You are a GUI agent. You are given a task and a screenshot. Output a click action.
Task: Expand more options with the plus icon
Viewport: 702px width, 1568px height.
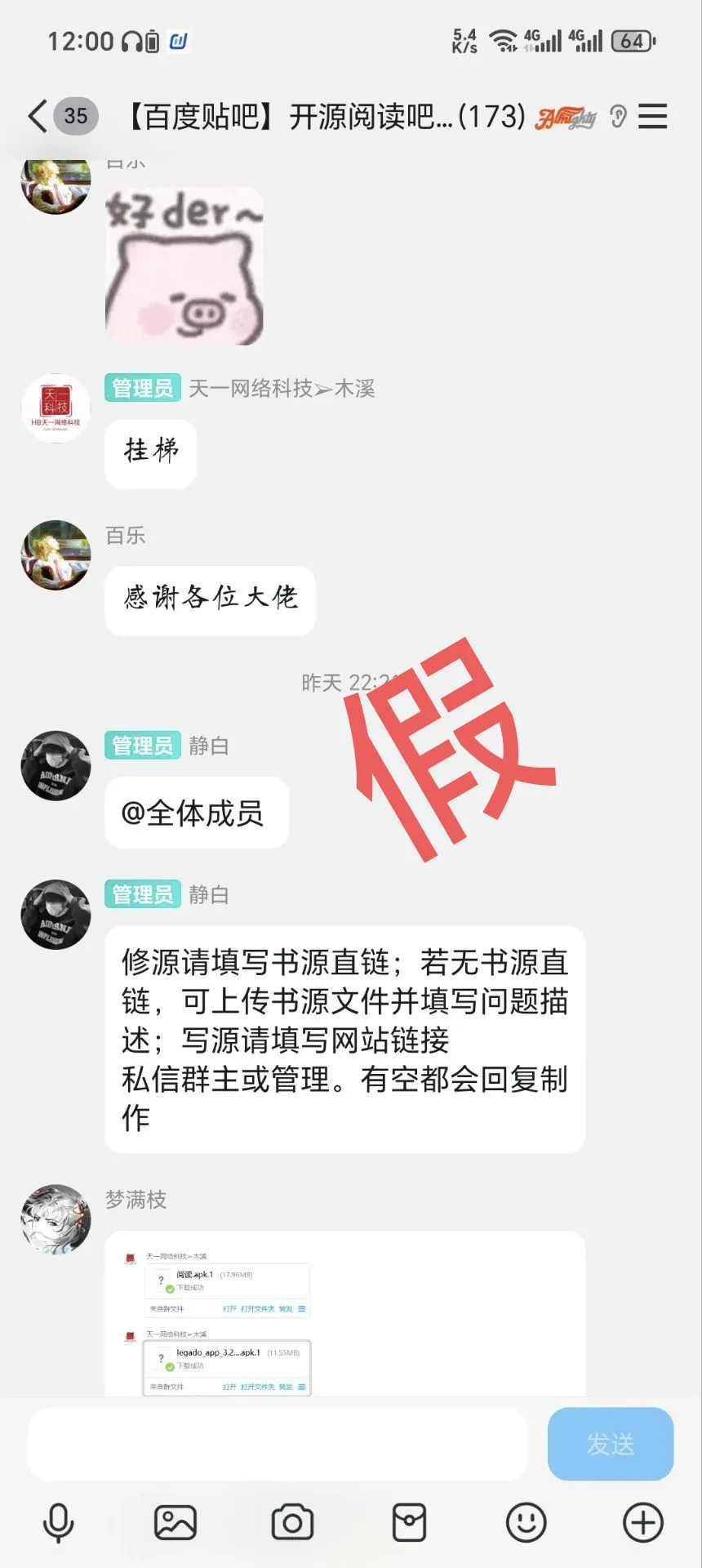coord(642,1523)
